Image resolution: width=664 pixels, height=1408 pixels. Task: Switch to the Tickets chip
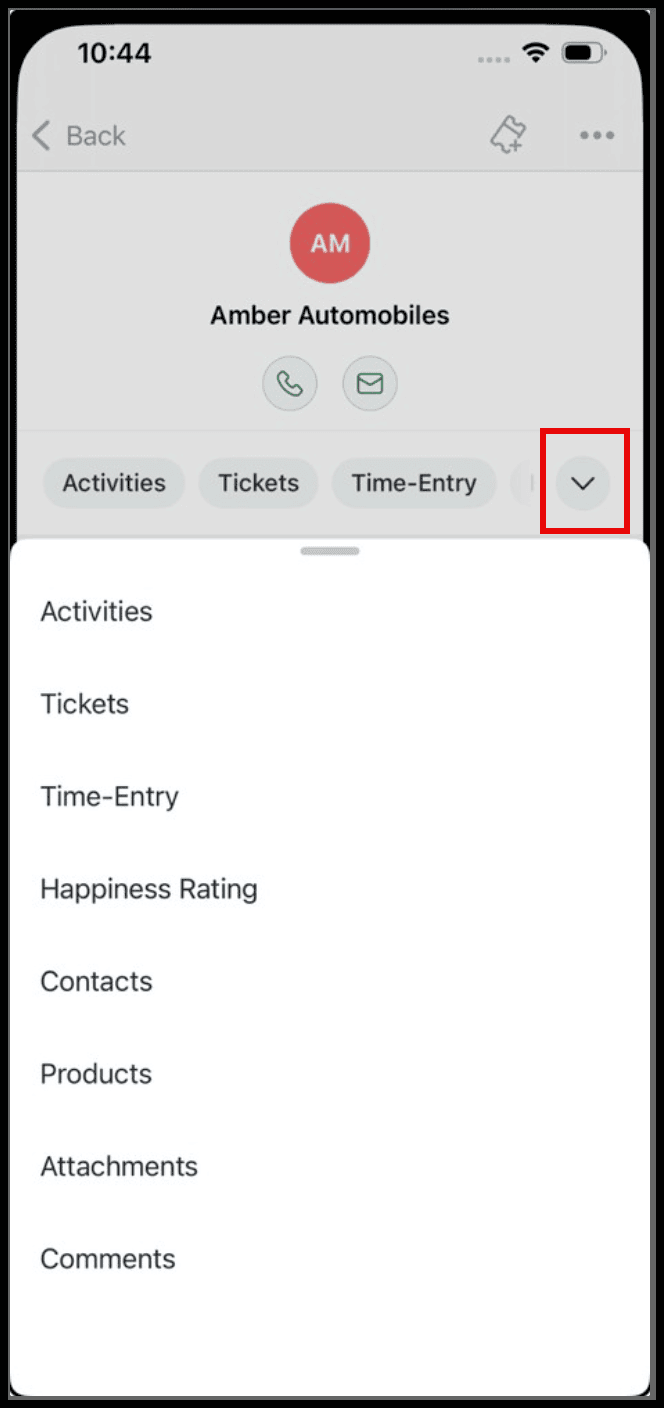pos(259,483)
